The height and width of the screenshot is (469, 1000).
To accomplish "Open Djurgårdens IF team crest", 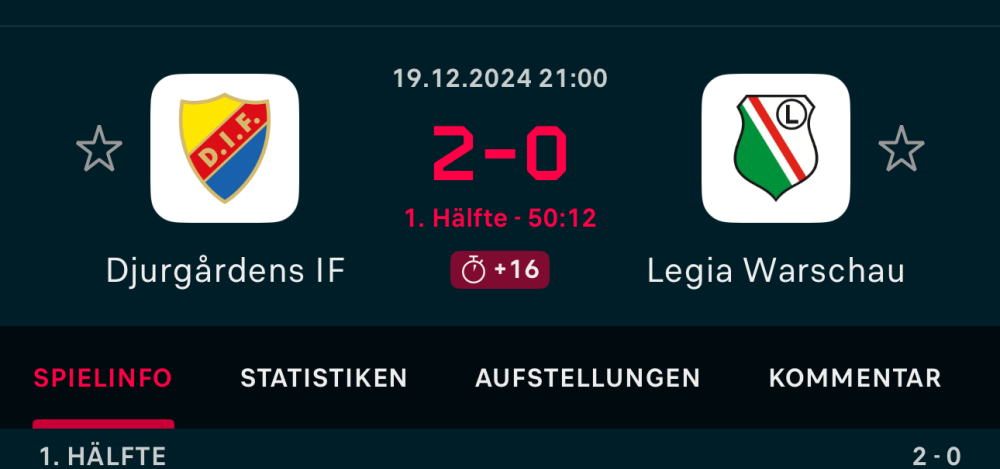I will click(225, 148).
